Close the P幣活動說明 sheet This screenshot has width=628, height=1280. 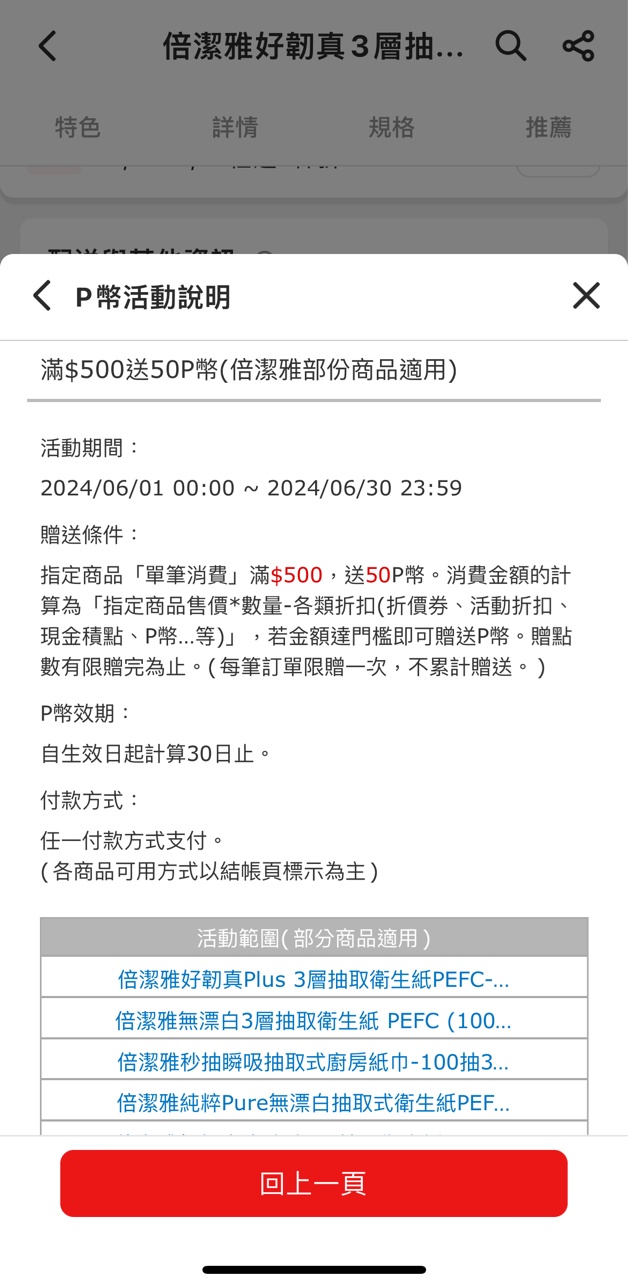[x=586, y=296]
